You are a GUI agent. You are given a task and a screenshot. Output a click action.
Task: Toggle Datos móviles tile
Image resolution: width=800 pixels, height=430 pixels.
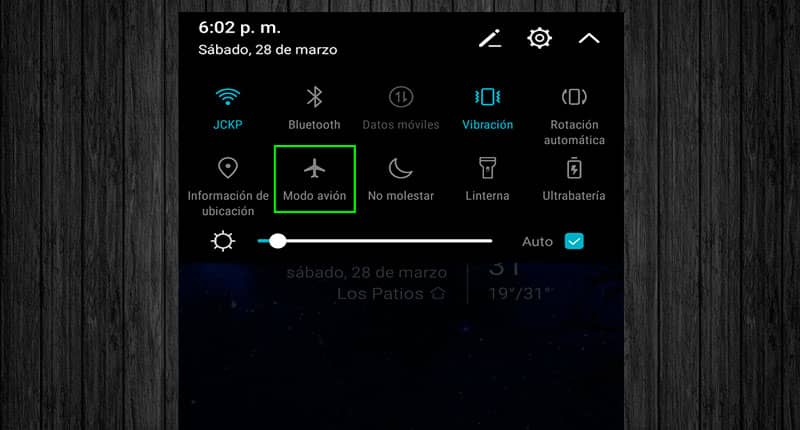click(401, 98)
